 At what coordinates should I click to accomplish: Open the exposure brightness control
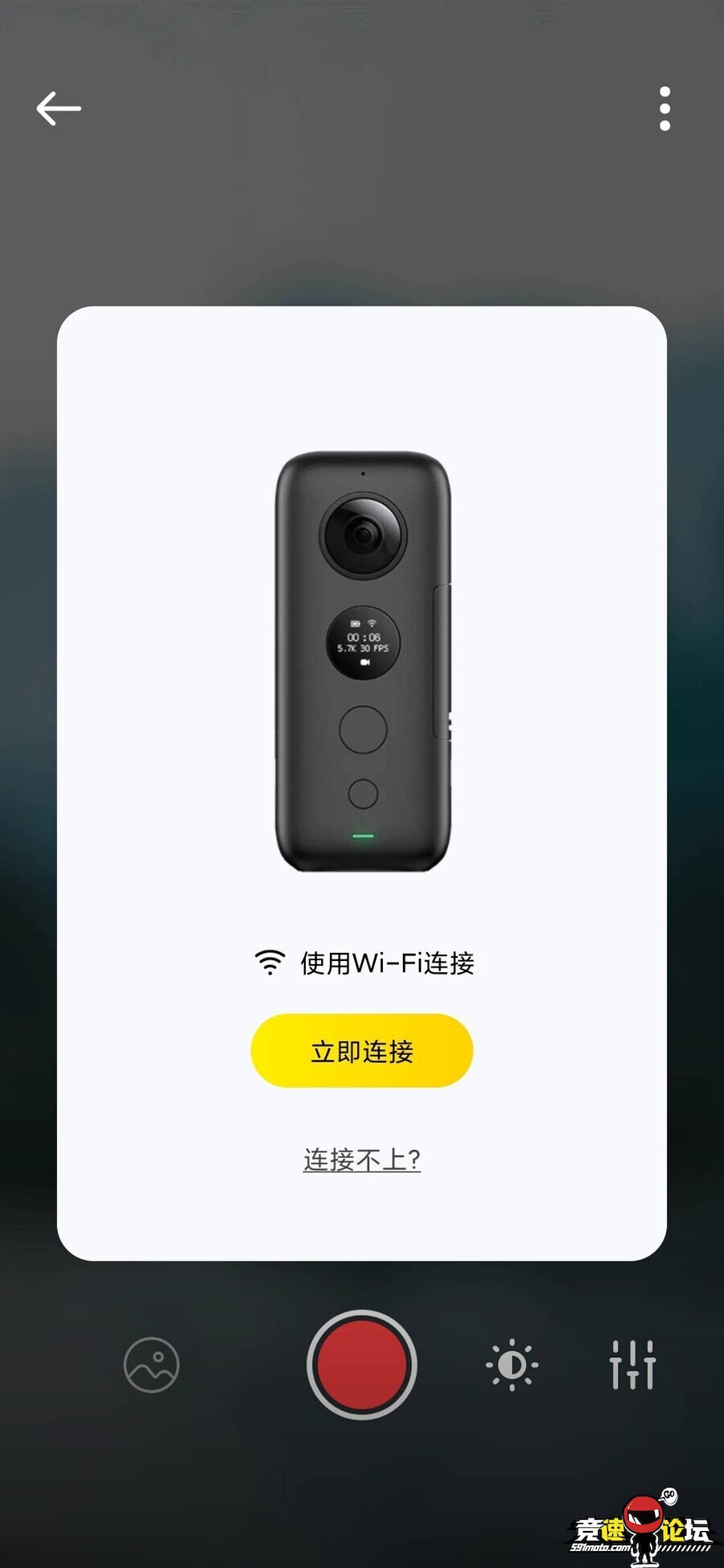tap(512, 1365)
